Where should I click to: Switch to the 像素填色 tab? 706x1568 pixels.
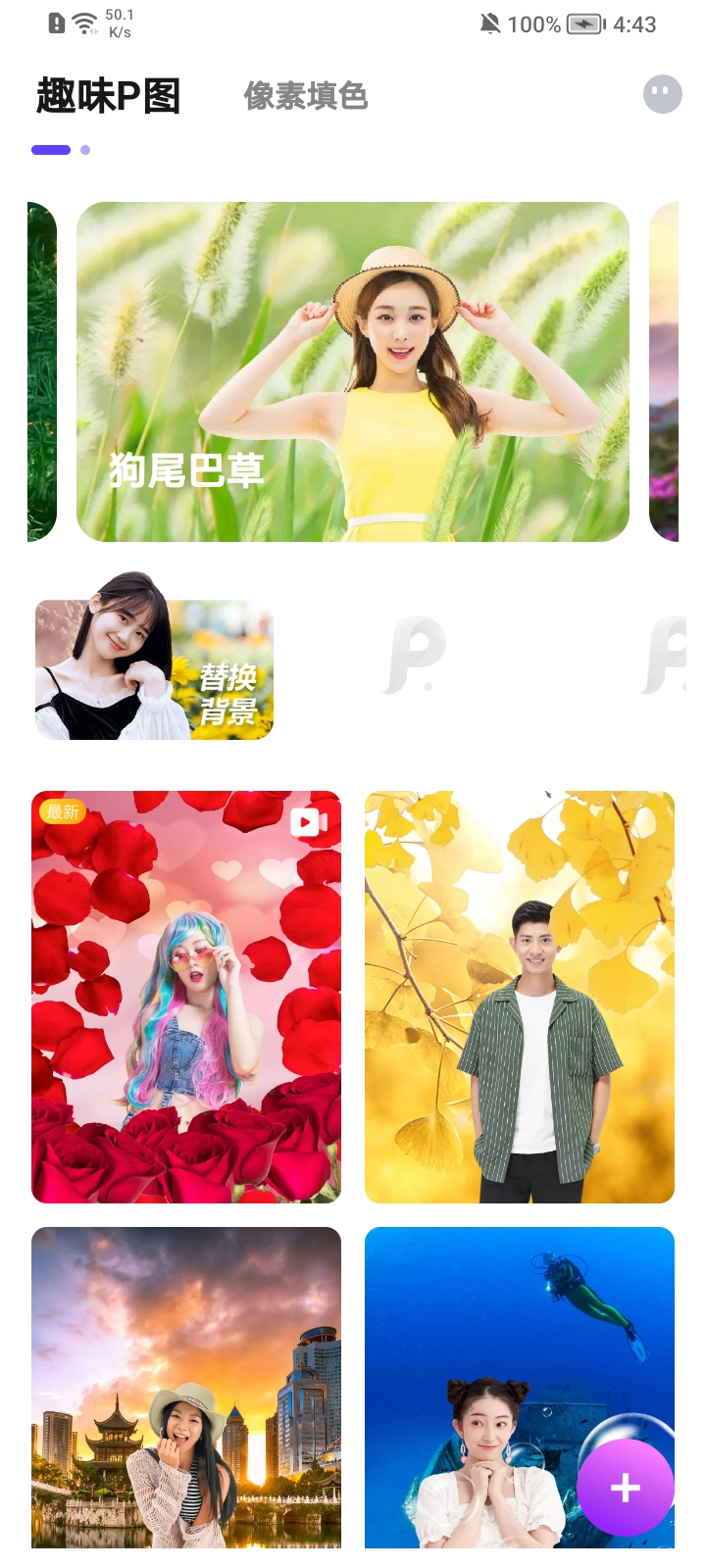click(x=305, y=97)
